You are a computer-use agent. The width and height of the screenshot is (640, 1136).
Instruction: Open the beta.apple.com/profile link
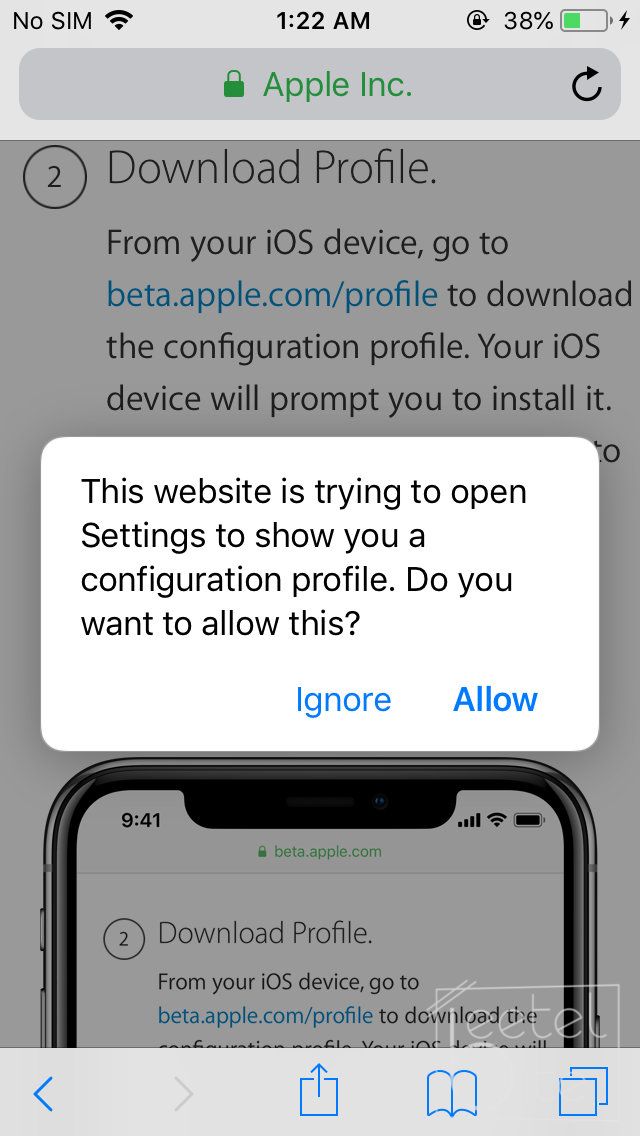click(272, 295)
